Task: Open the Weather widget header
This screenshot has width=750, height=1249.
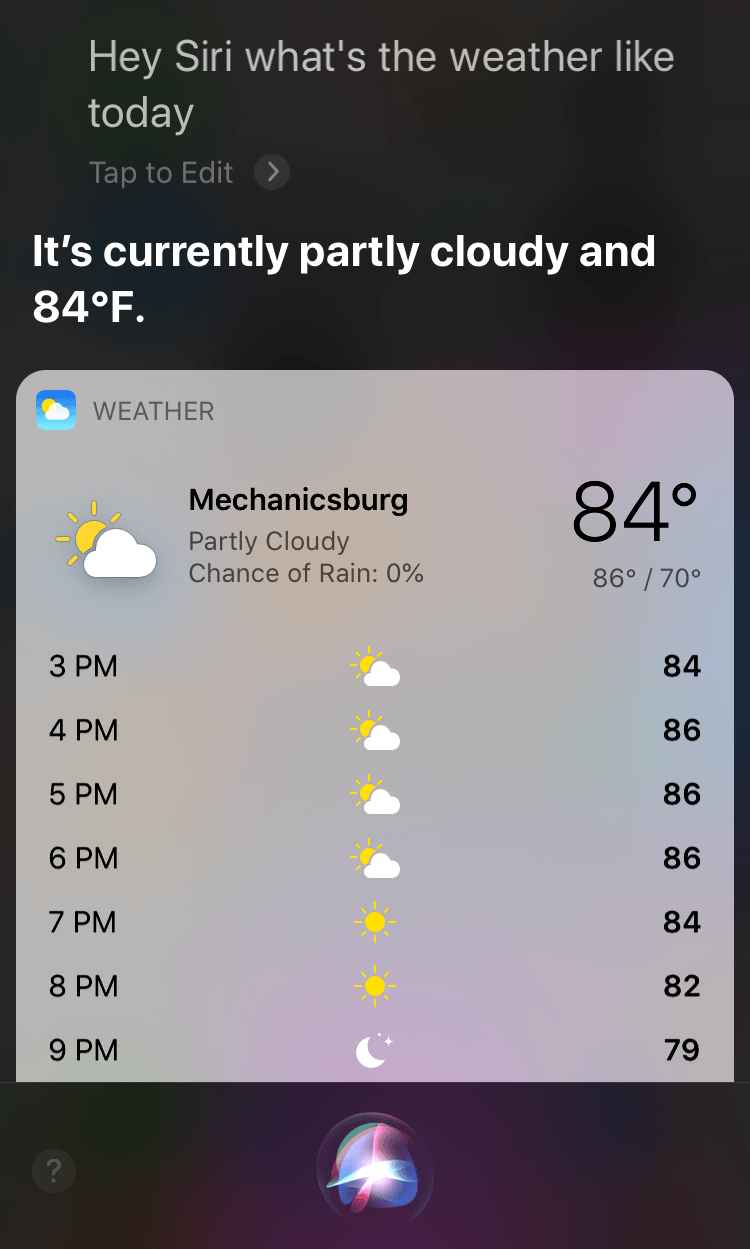Action: (x=154, y=410)
